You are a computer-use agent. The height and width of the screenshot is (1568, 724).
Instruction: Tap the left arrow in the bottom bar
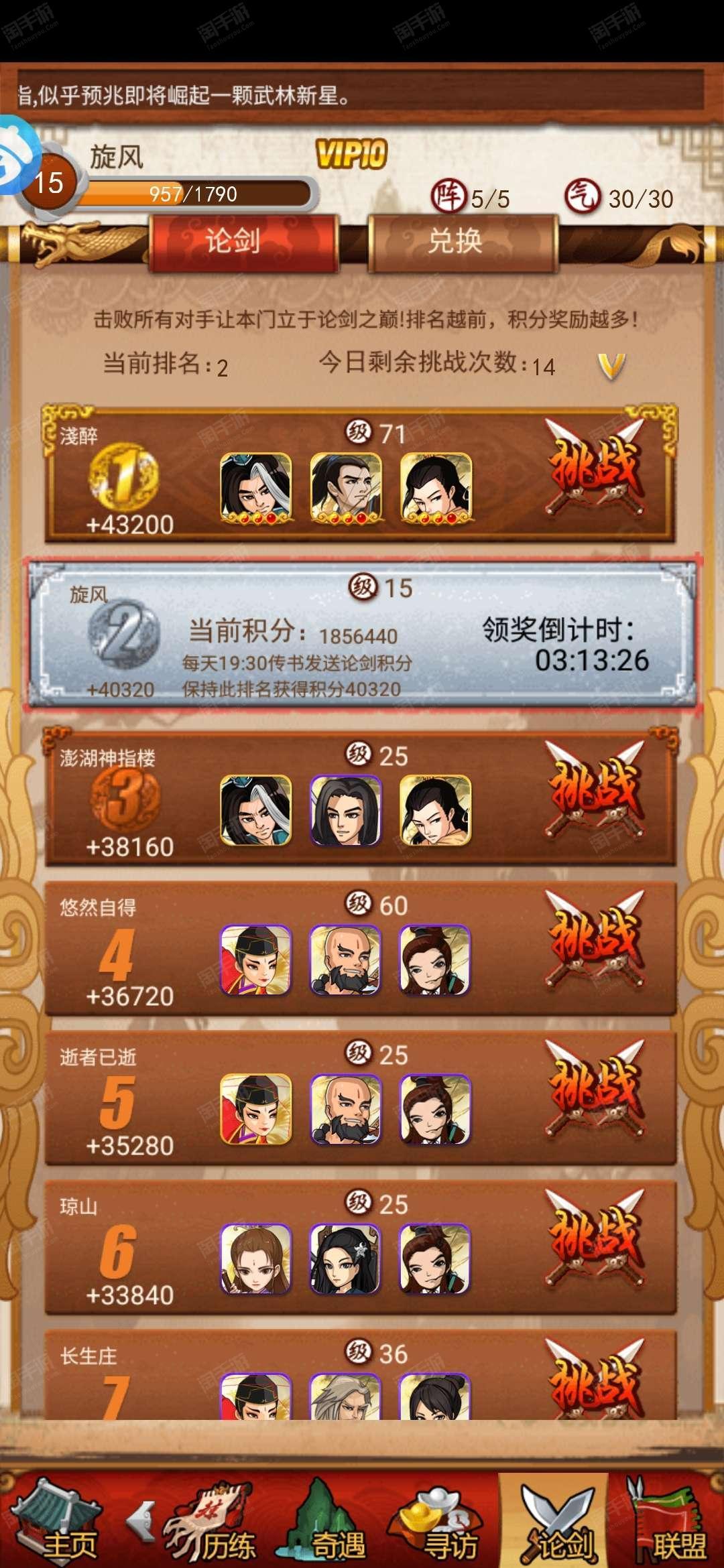[141, 1520]
